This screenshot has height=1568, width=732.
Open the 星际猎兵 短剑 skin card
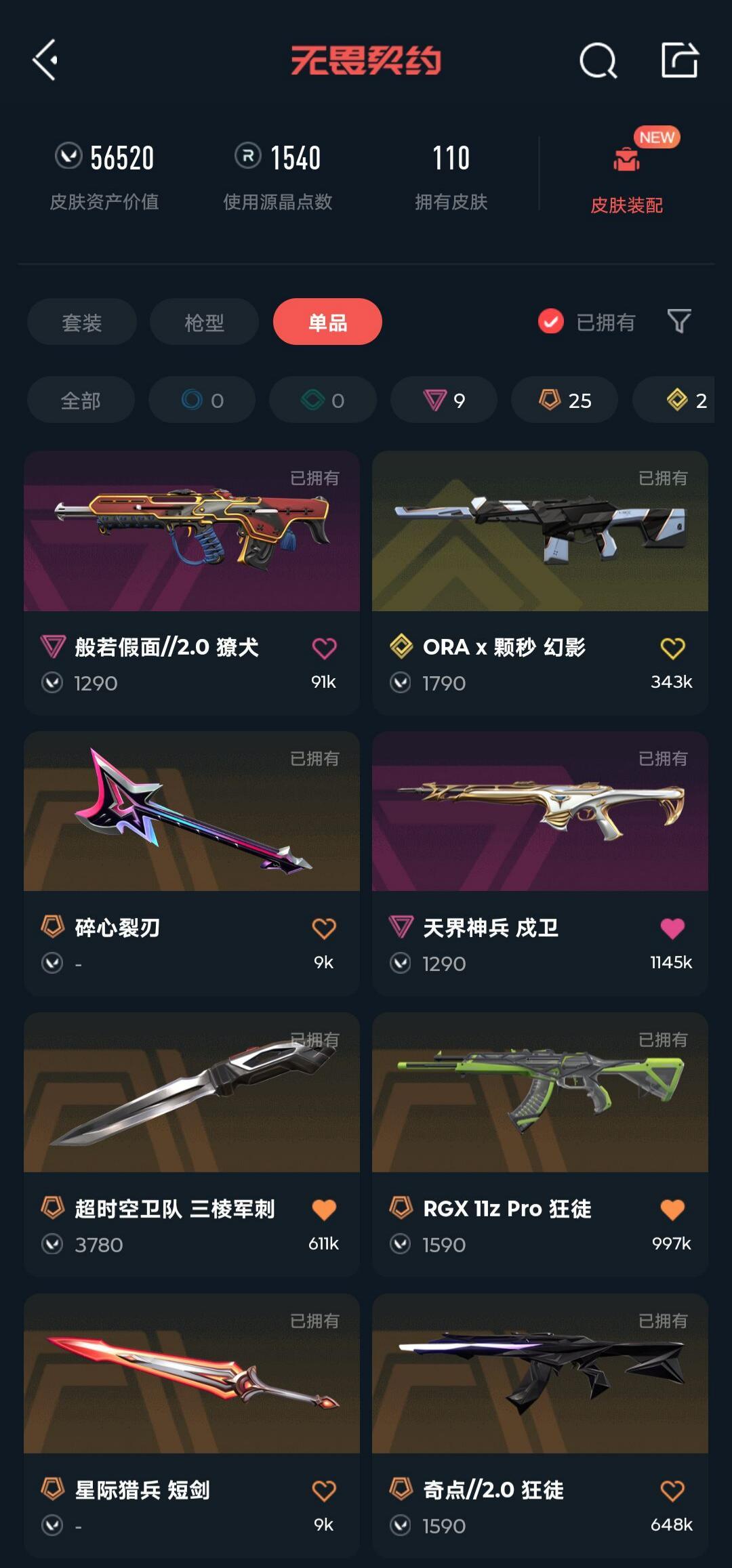[x=192, y=1426]
